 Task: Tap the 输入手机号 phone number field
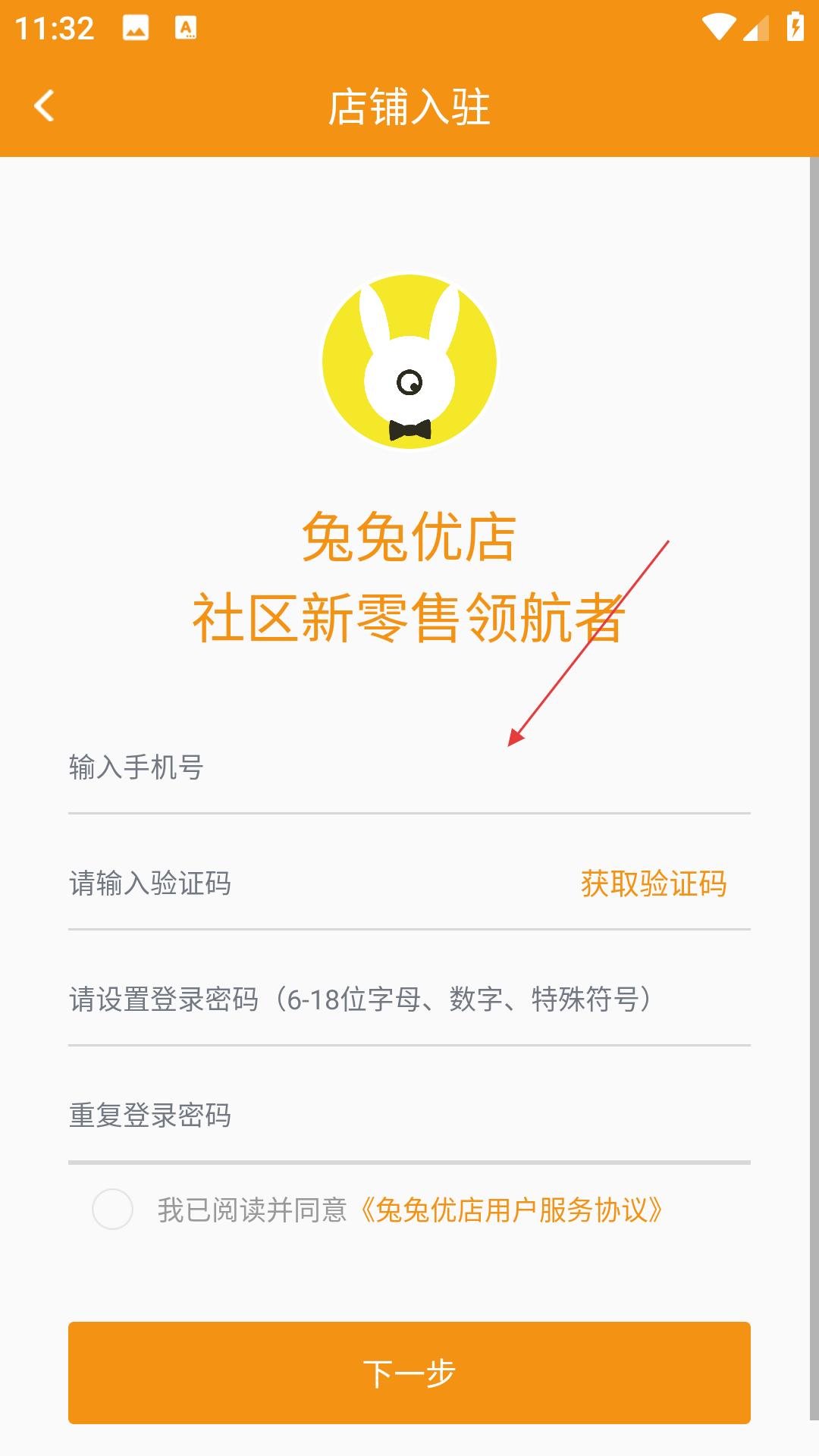(x=409, y=767)
